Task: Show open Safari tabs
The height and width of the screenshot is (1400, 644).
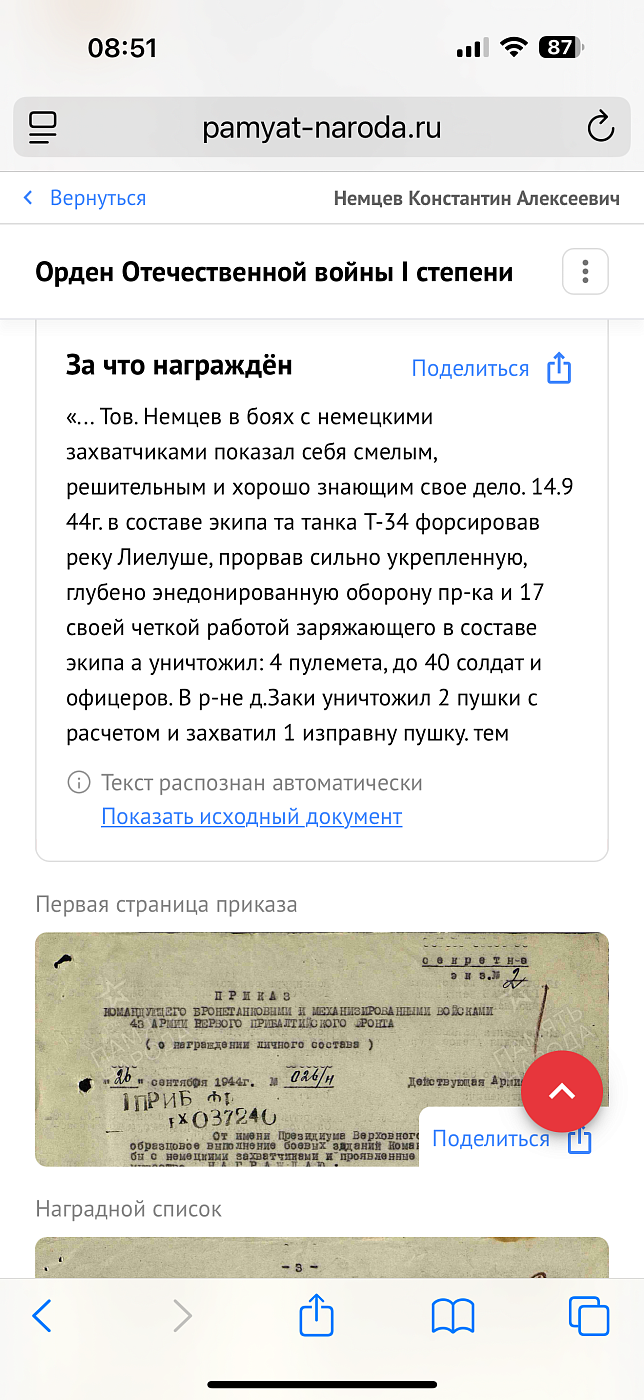Action: pyautogui.click(x=588, y=1316)
